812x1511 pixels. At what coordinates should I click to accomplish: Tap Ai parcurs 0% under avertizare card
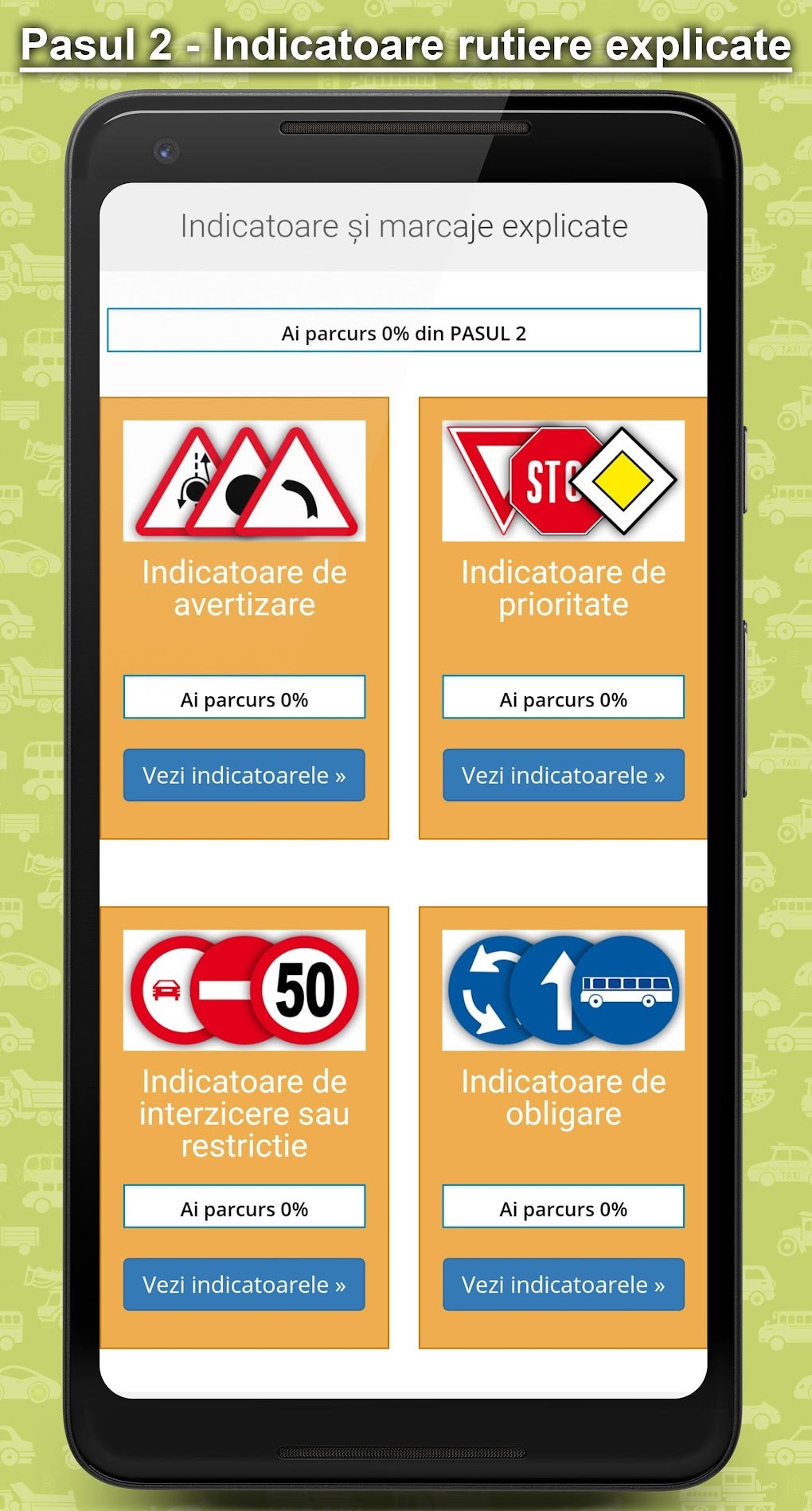[244, 697]
